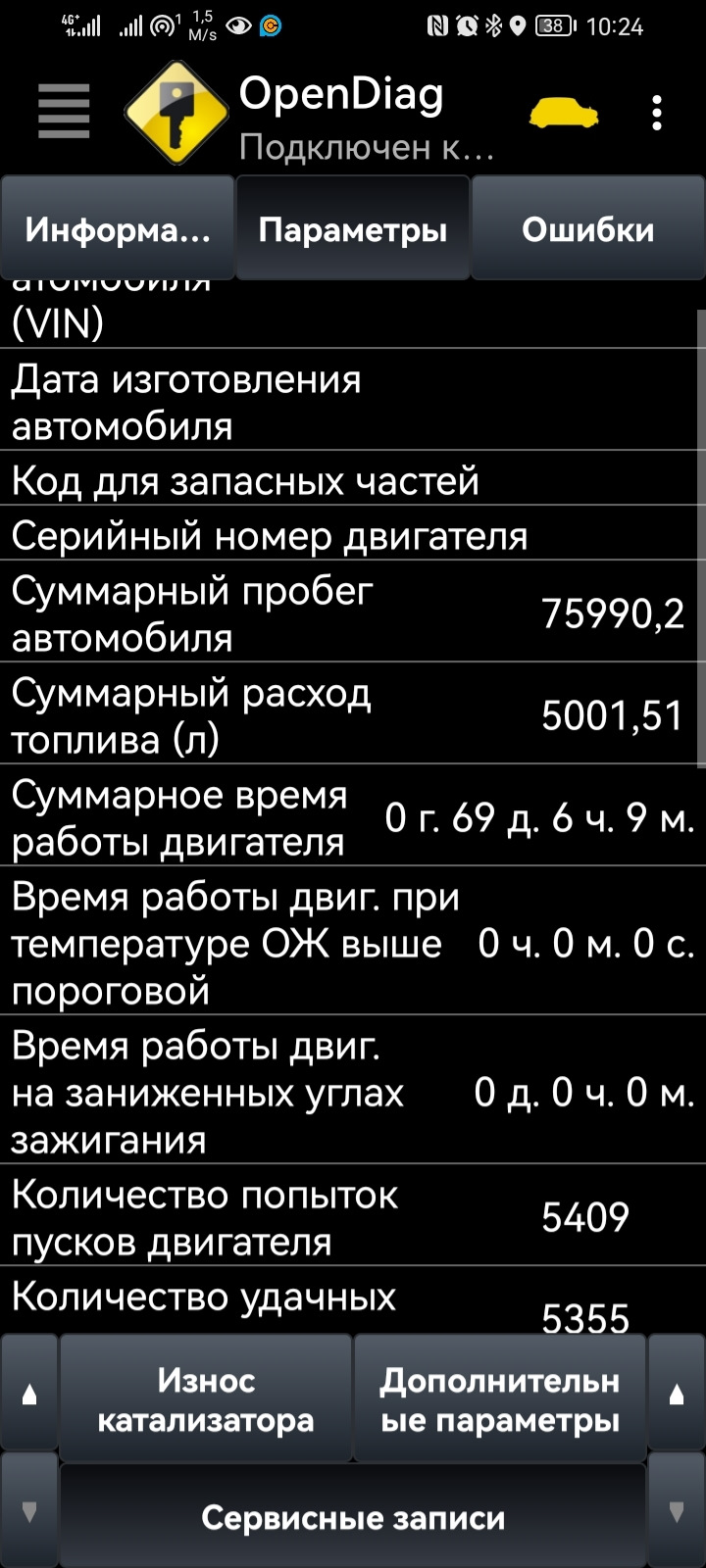Image resolution: width=706 pixels, height=1568 pixels.
Task: Tap the left up-arrow button
Action: click(x=29, y=1395)
